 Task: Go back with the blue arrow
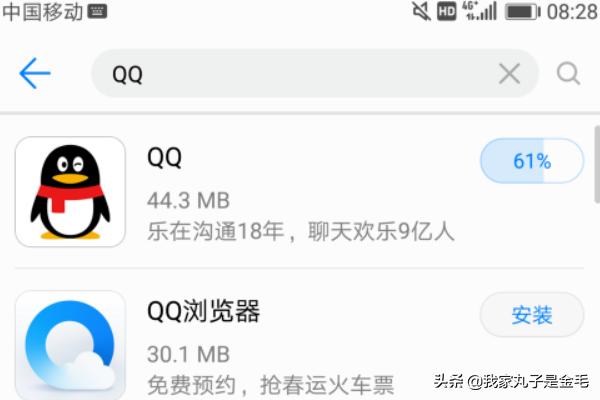35,73
